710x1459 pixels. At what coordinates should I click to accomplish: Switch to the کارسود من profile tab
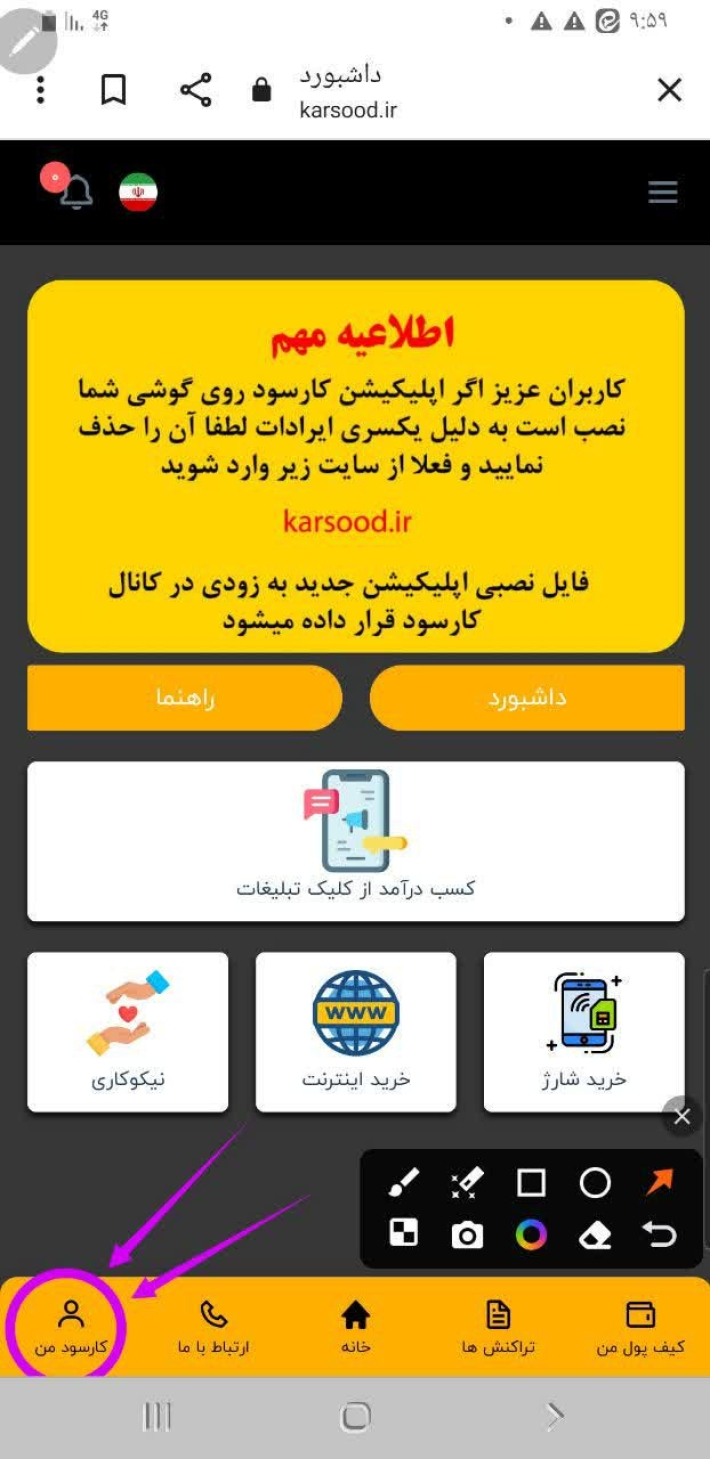[71, 1327]
